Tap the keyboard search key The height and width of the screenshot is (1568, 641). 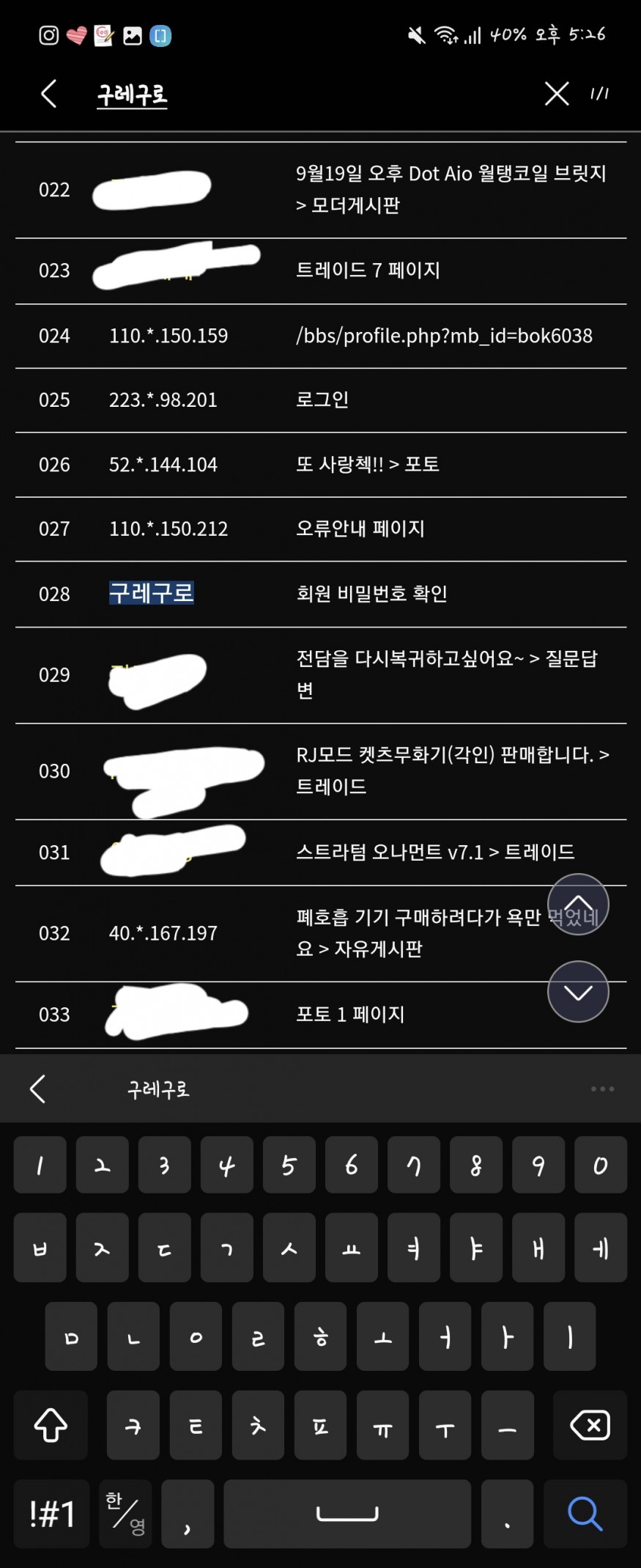[585, 1513]
